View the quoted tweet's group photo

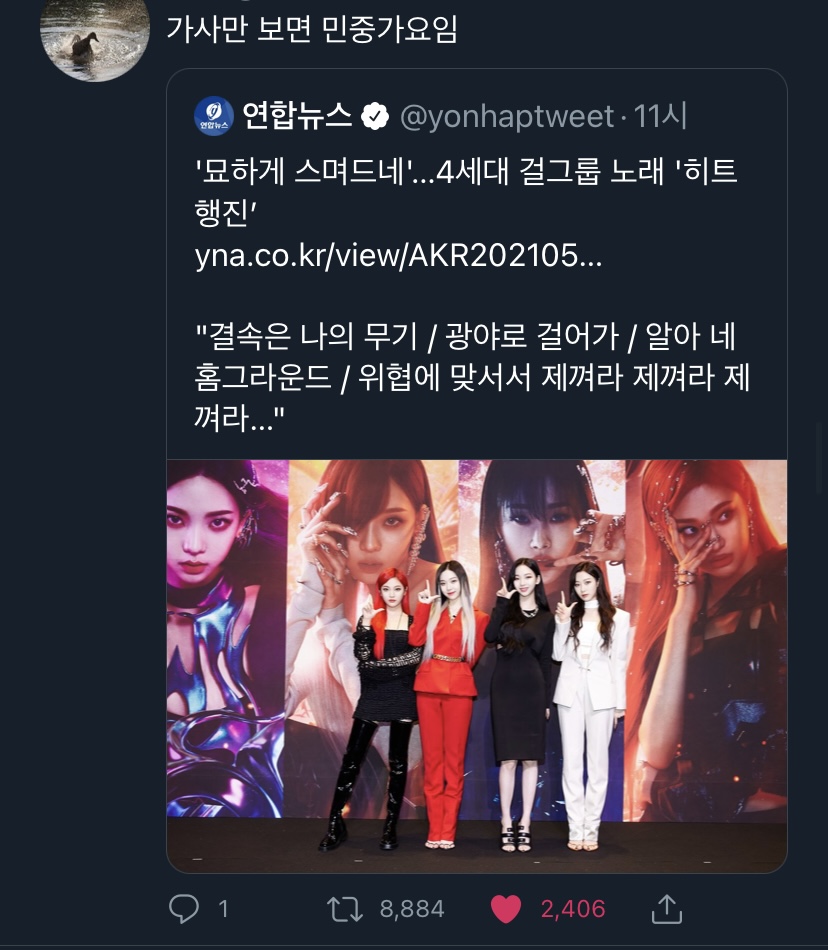pyautogui.click(x=476, y=664)
